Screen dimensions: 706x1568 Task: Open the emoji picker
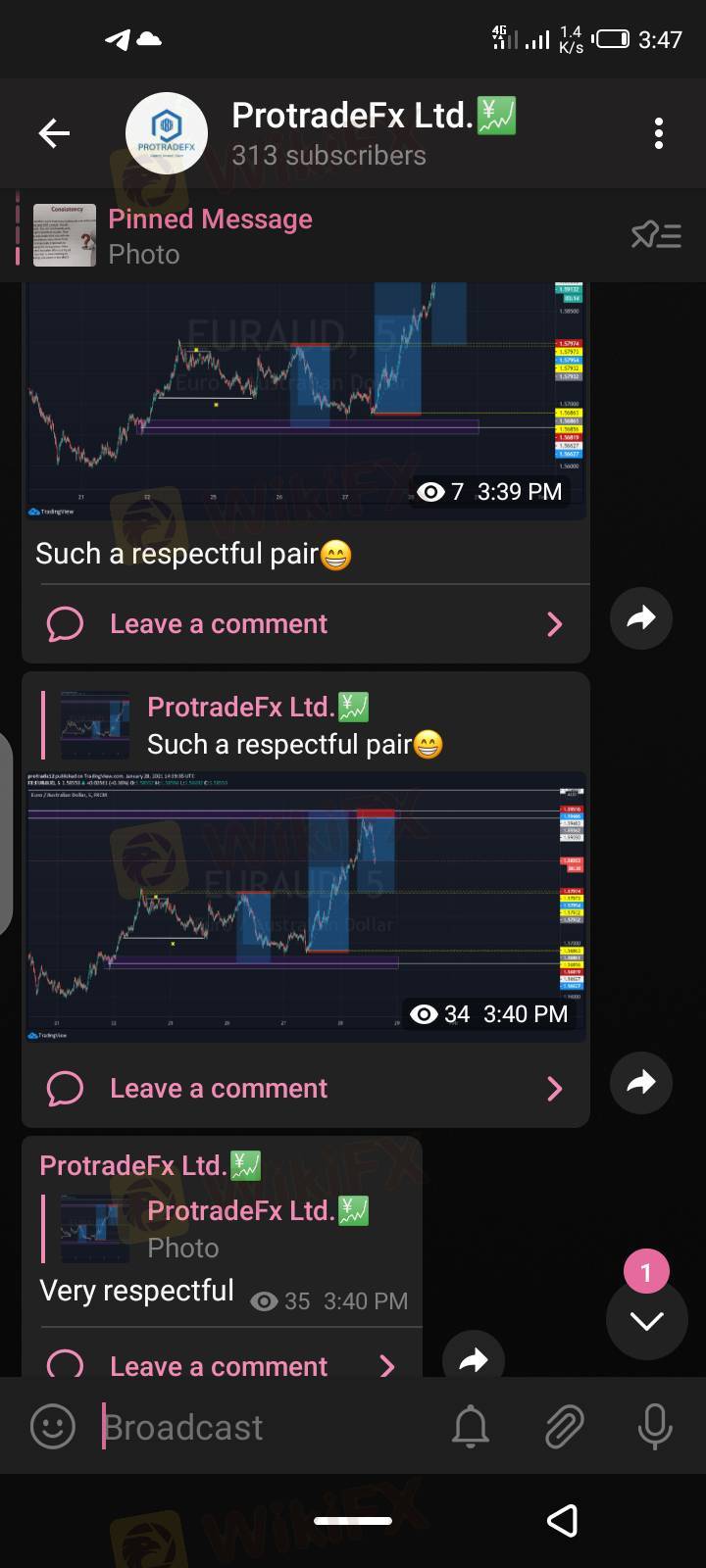53,1427
